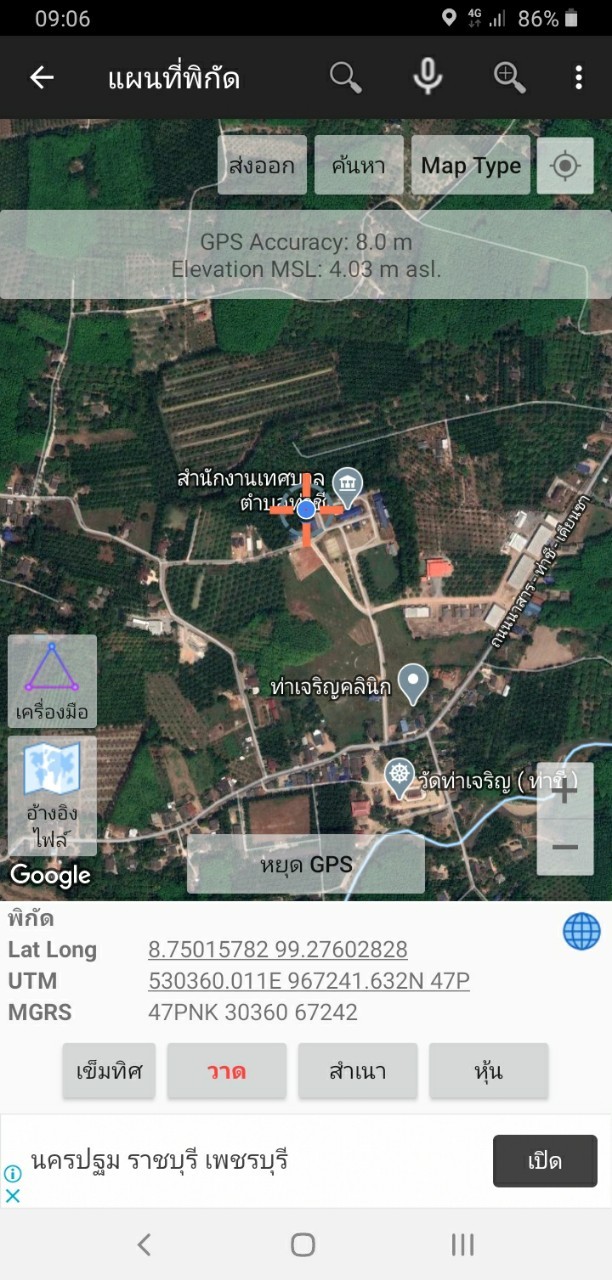Open the เข็มทิศ compass button
The image size is (612, 1280).
pyautogui.click(x=109, y=1071)
